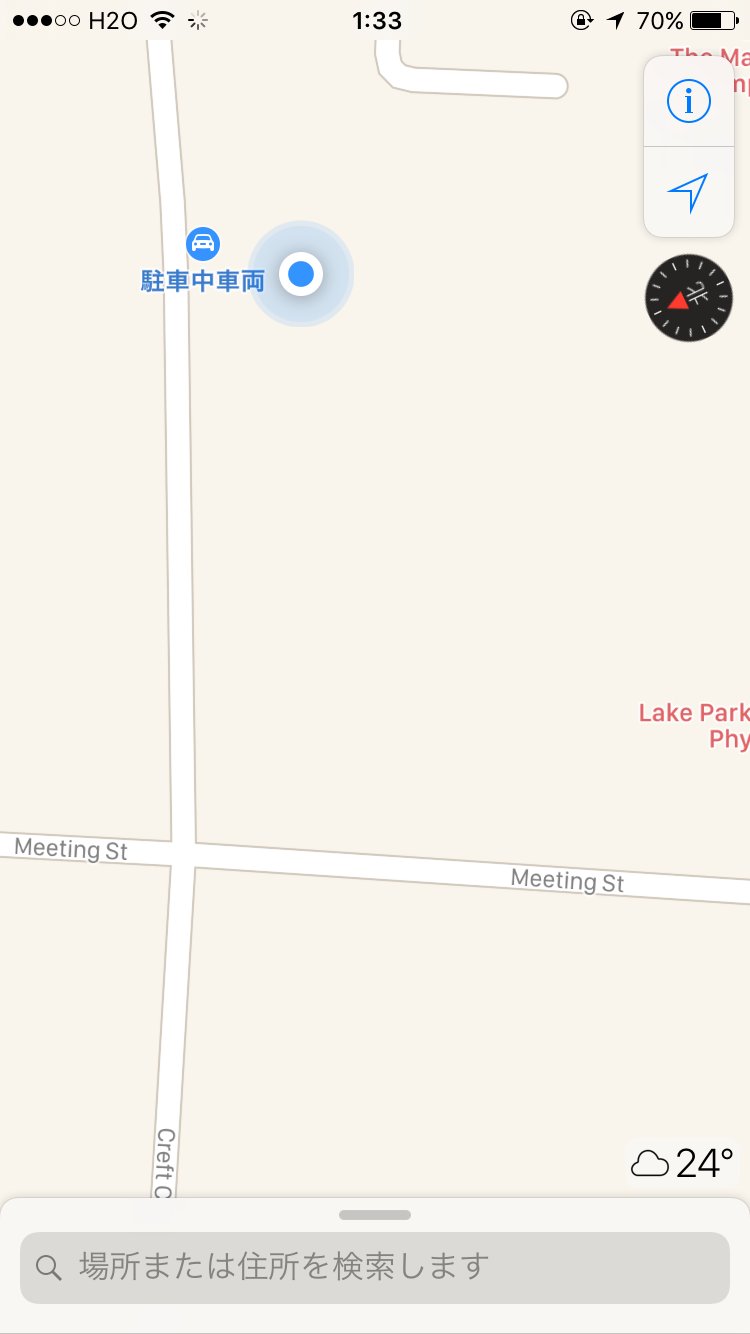Open the map info settings button
The image size is (750, 1334).
tap(688, 101)
